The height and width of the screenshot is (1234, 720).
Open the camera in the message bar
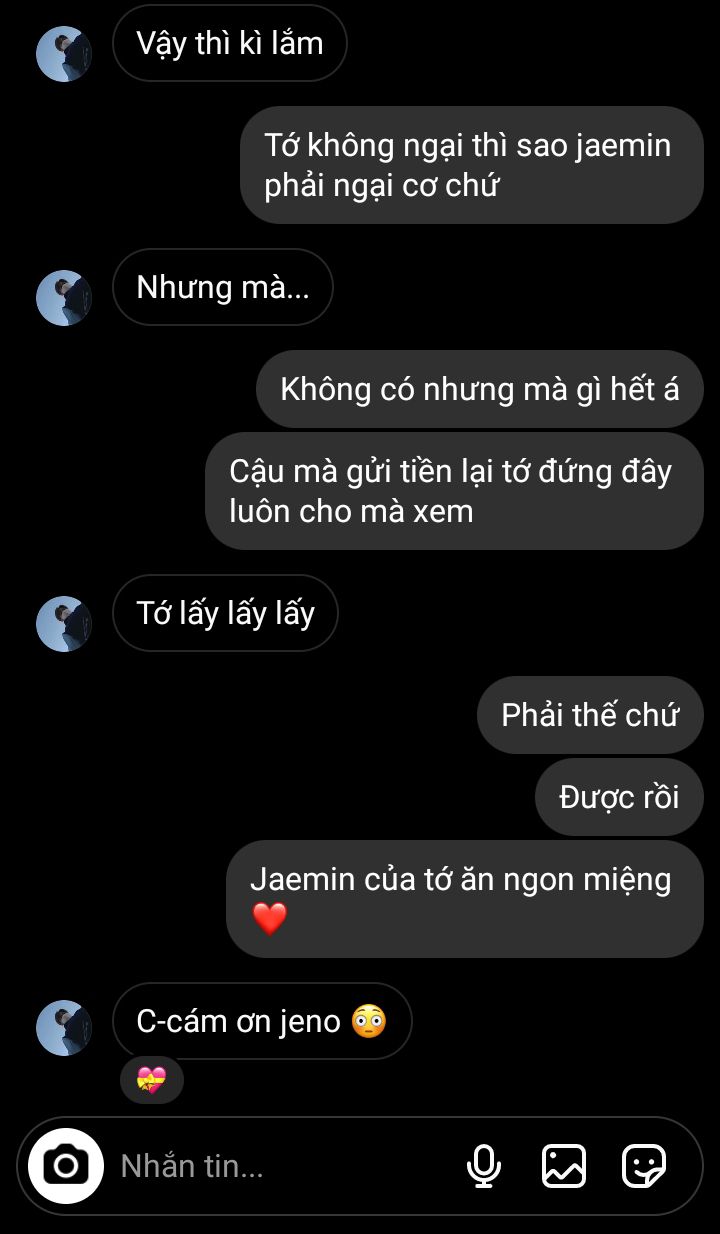coord(66,1166)
